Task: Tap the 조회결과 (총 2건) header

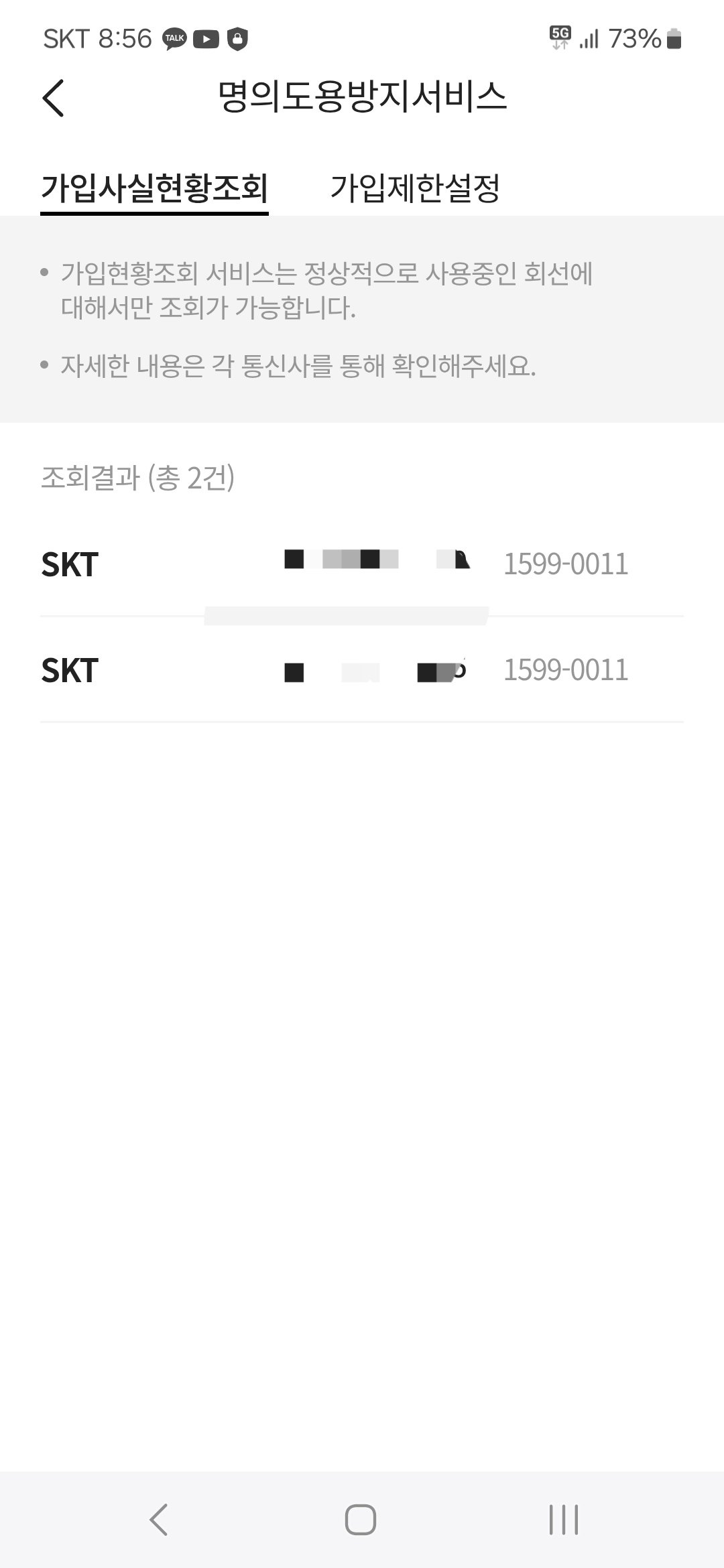Action: (x=137, y=477)
